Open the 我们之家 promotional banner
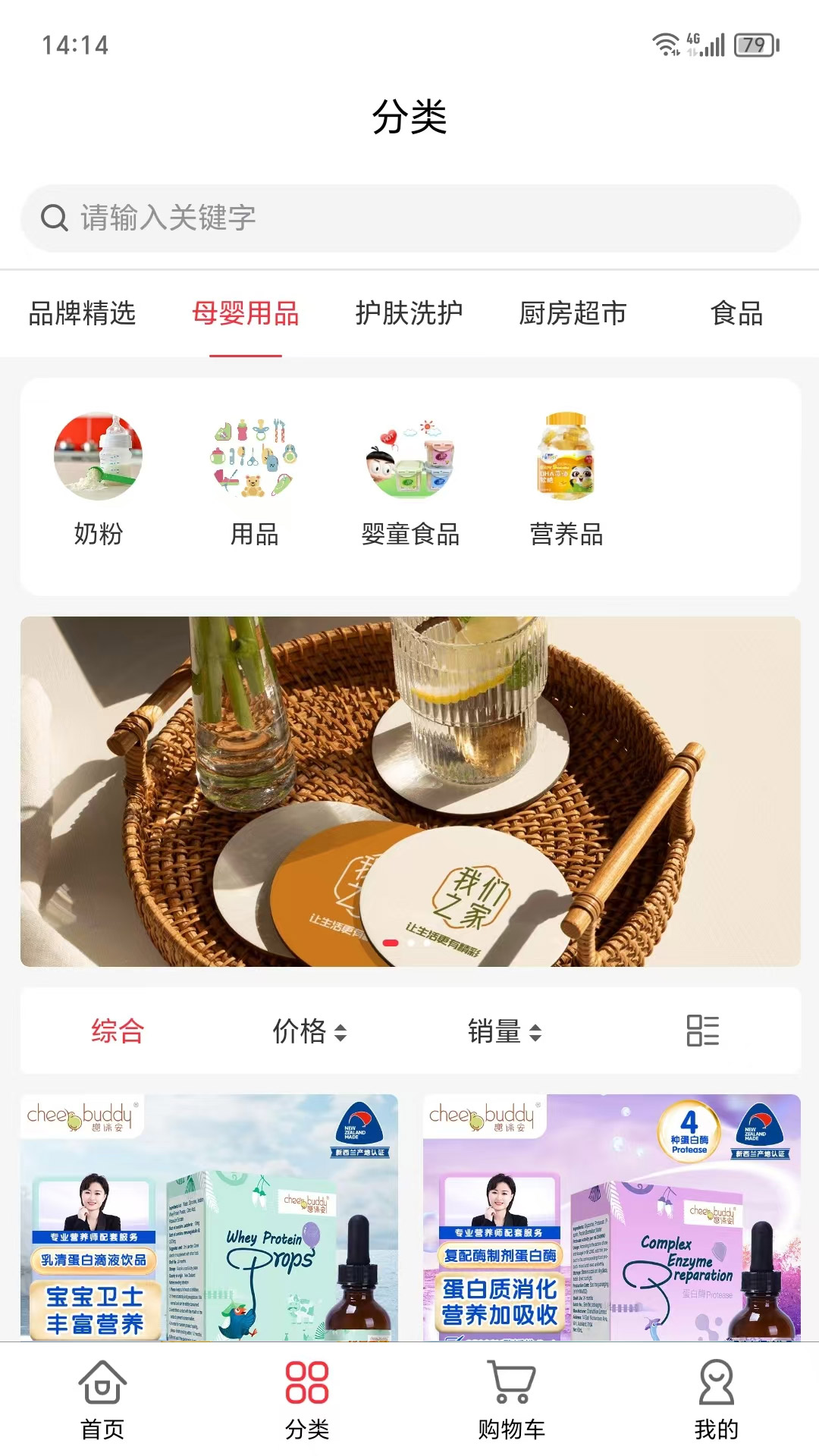 [409, 791]
